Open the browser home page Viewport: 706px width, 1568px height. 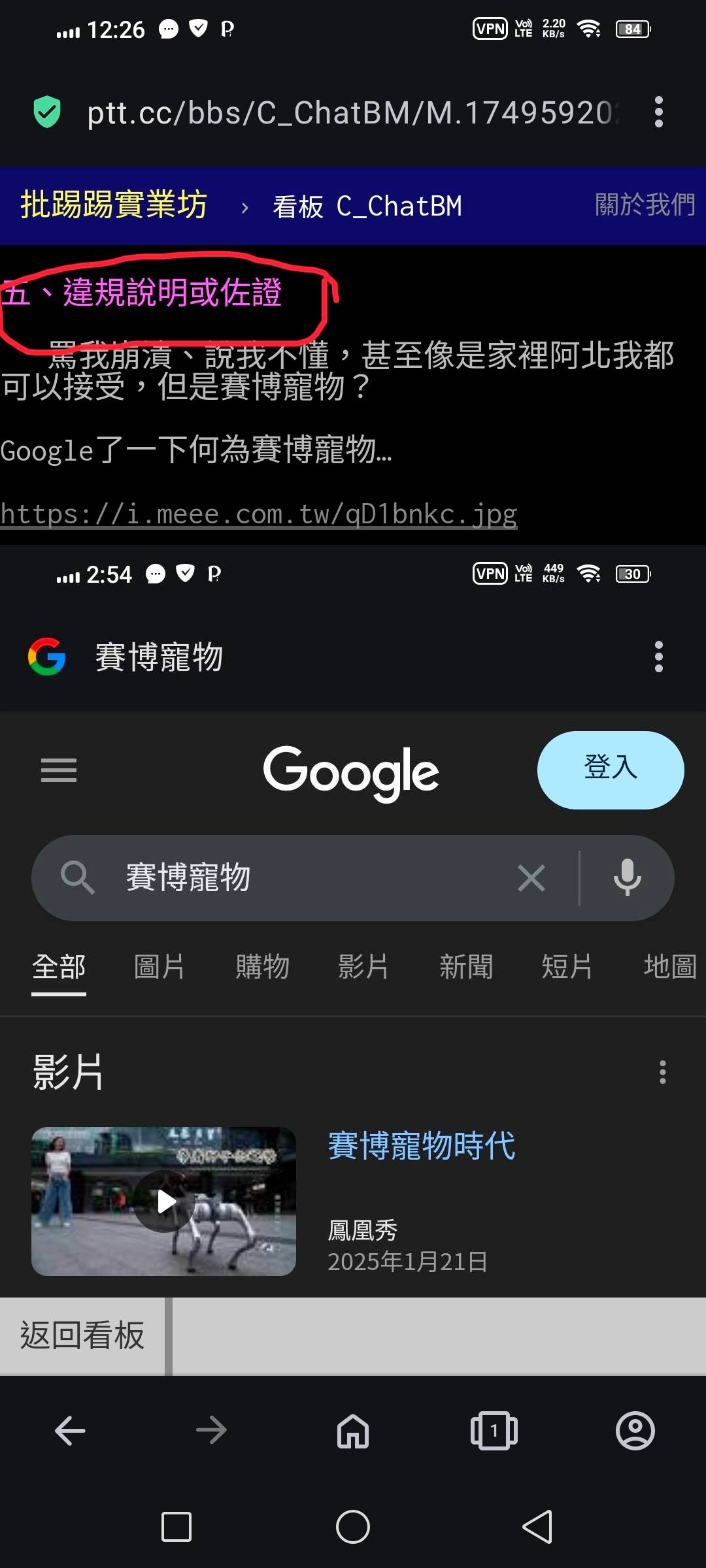pos(353,1431)
